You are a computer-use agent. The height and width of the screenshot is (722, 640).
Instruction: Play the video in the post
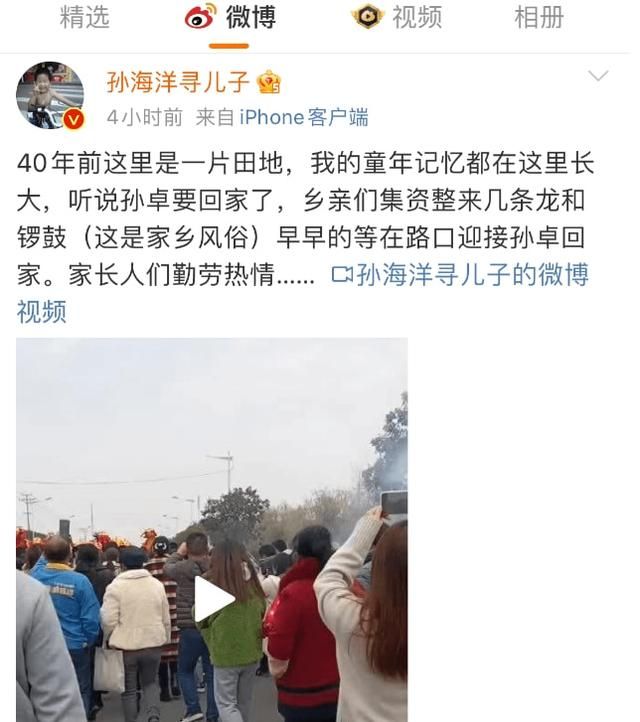pyautogui.click(x=213, y=598)
